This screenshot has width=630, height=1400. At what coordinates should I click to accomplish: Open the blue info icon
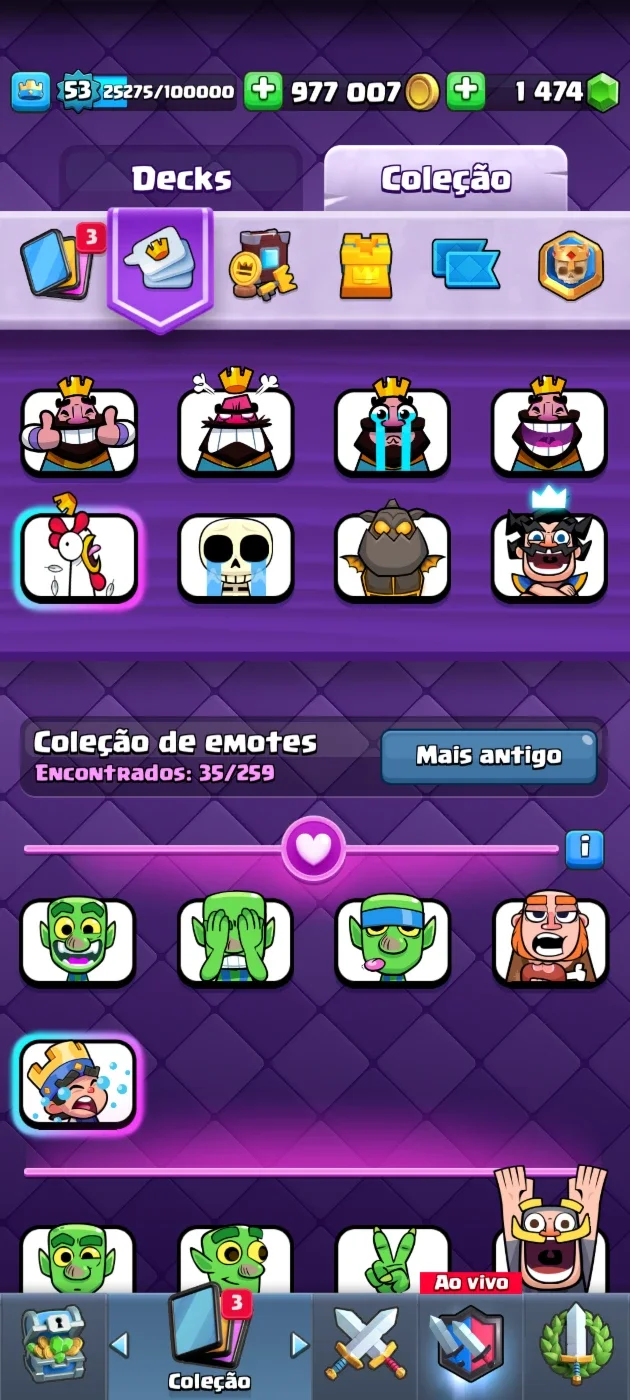pyautogui.click(x=585, y=849)
